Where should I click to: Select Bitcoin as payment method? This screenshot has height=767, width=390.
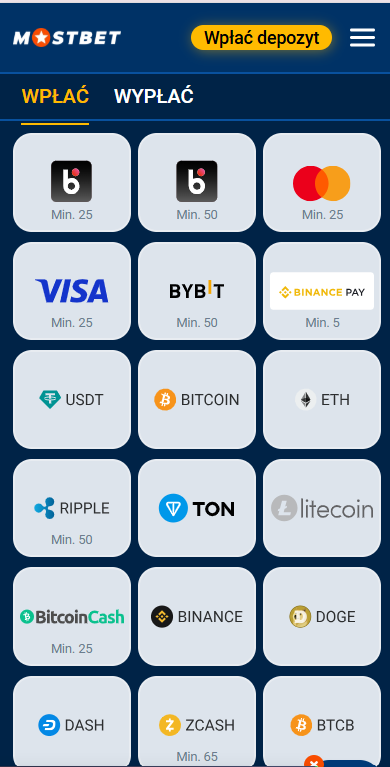coord(197,400)
